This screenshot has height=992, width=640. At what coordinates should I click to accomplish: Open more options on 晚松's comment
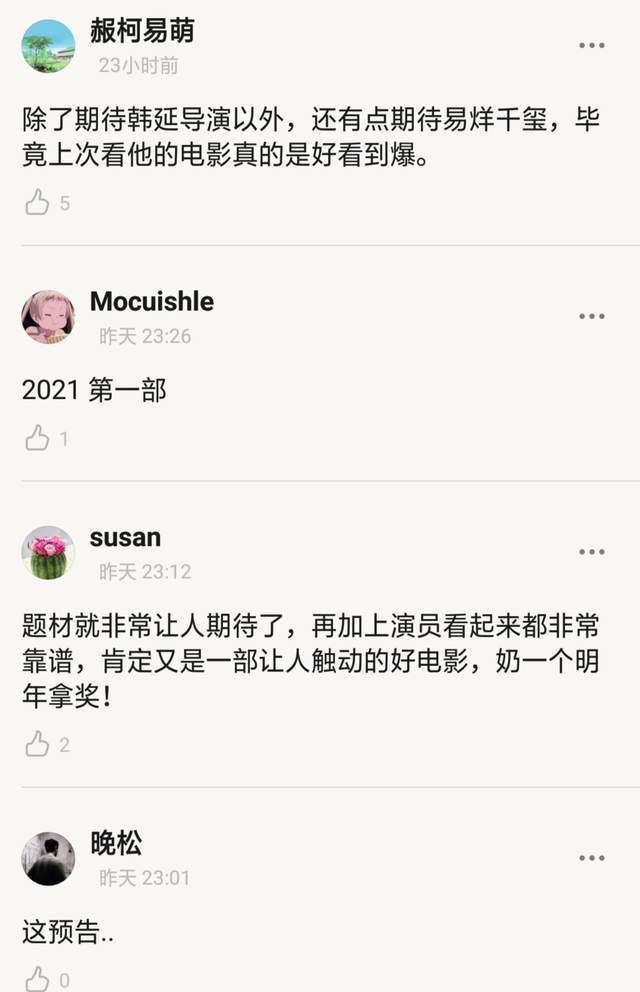[592, 858]
